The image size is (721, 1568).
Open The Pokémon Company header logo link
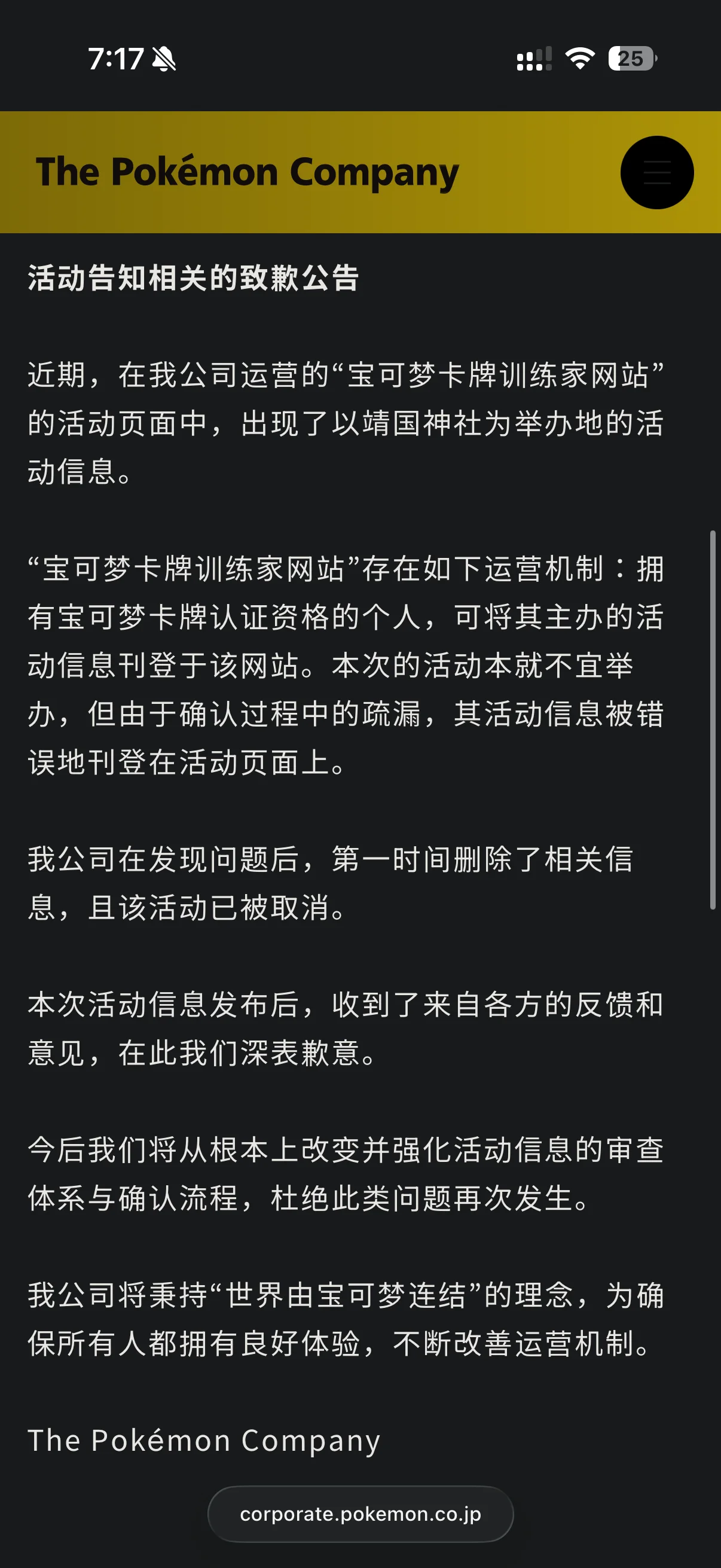[247, 172]
